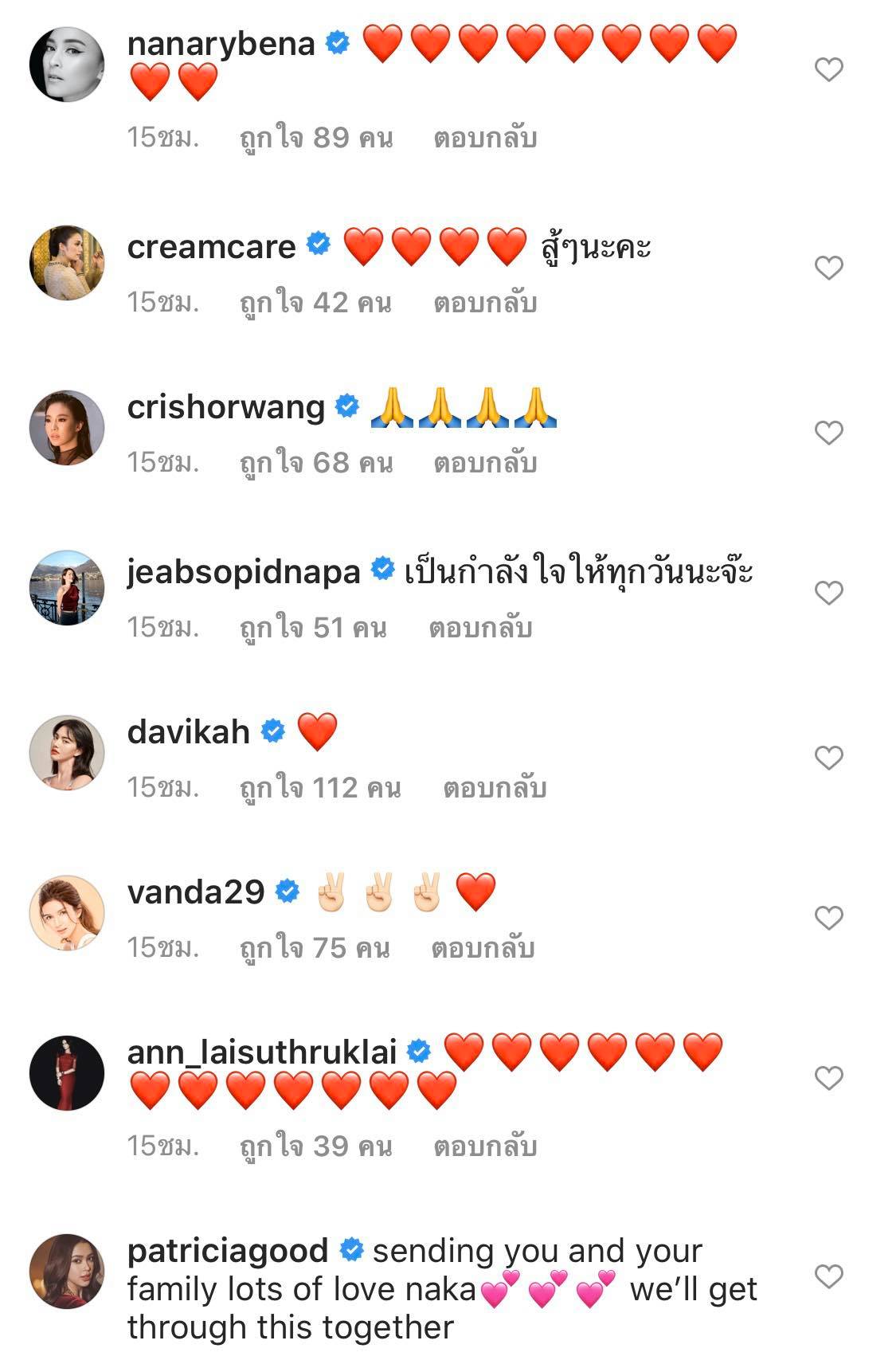Image resolution: width=896 pixels, height=1360 pixels.
Task: Like ann_laisuthruklai's comment
Action: 828,1078
